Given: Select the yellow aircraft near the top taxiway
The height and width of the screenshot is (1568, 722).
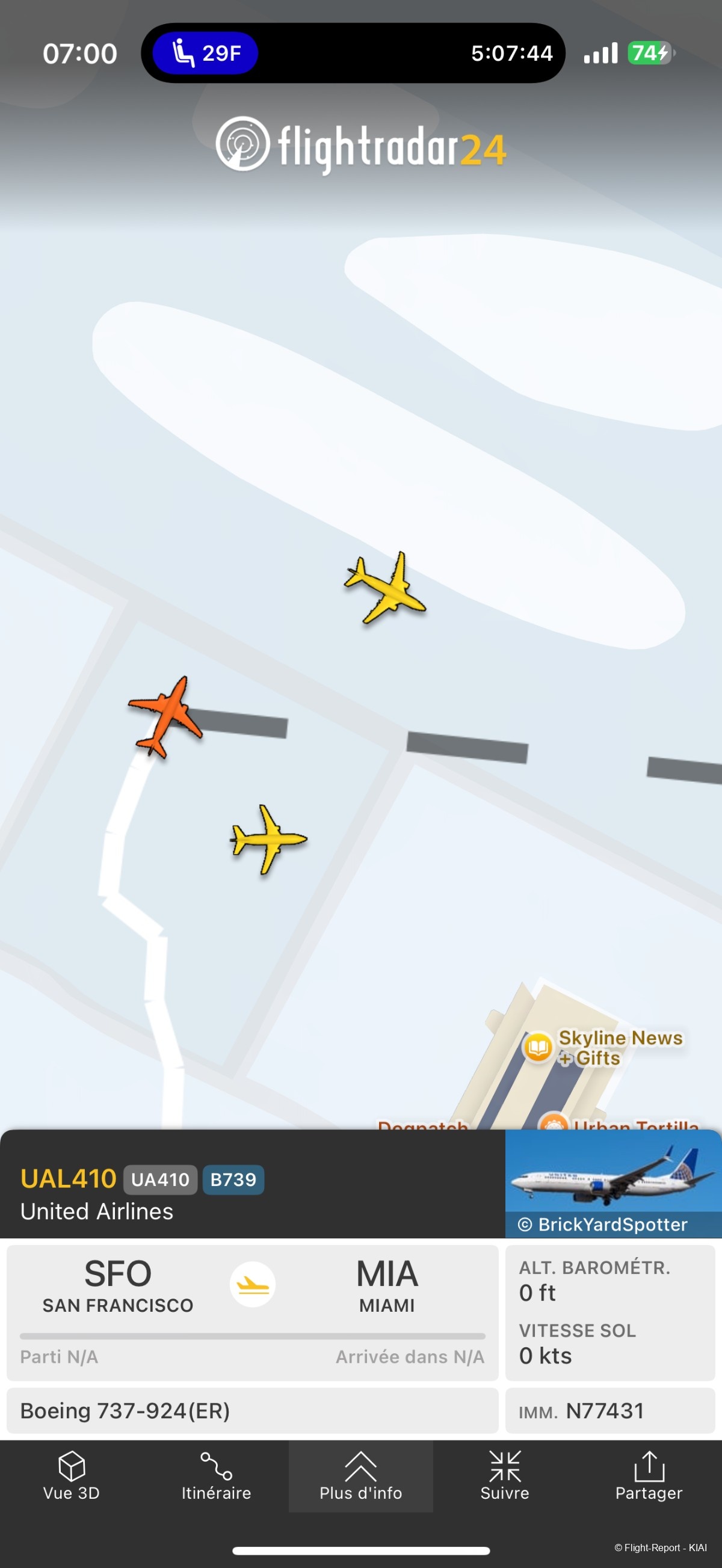Looking at the screenshot, I should click(x=386, y=588).
